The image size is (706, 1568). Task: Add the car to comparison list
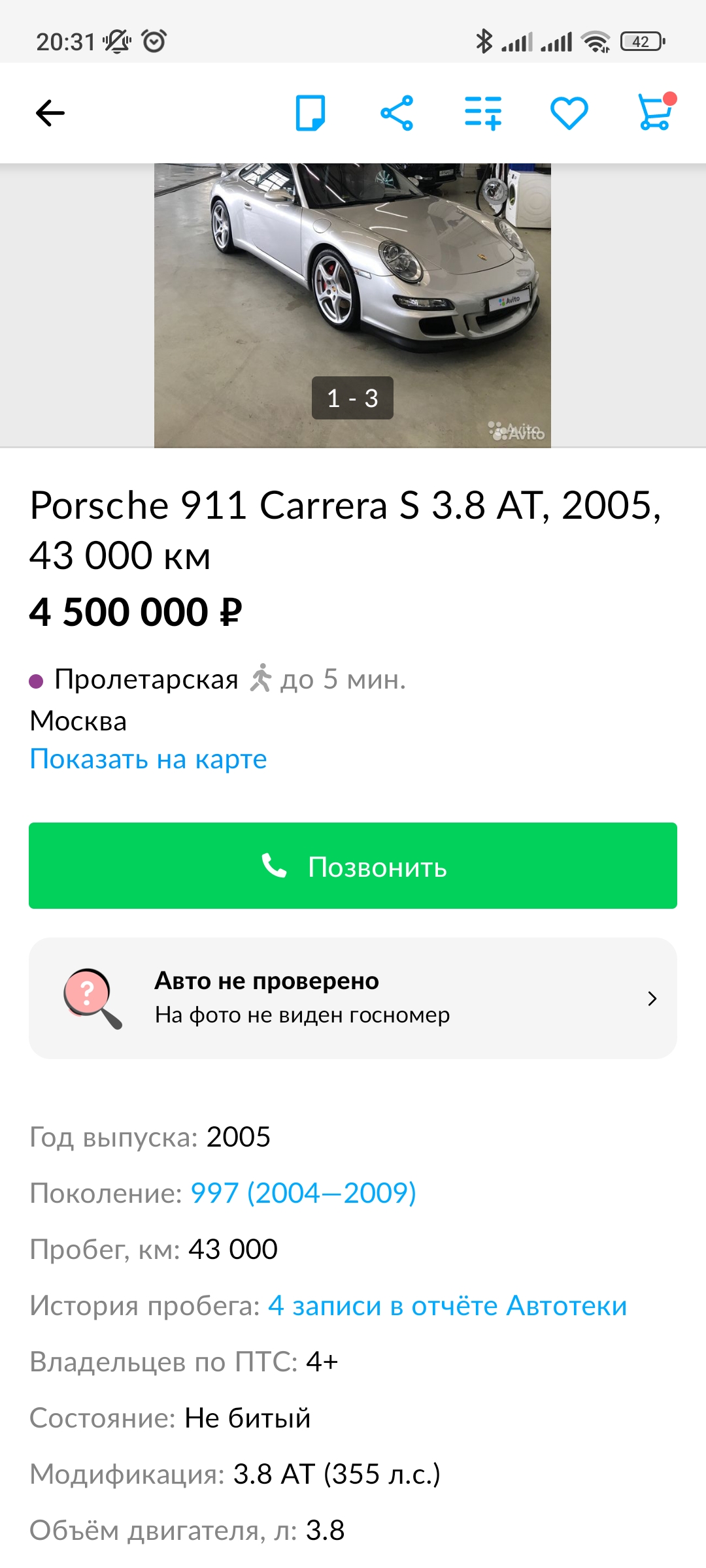(x=483, y=113)
